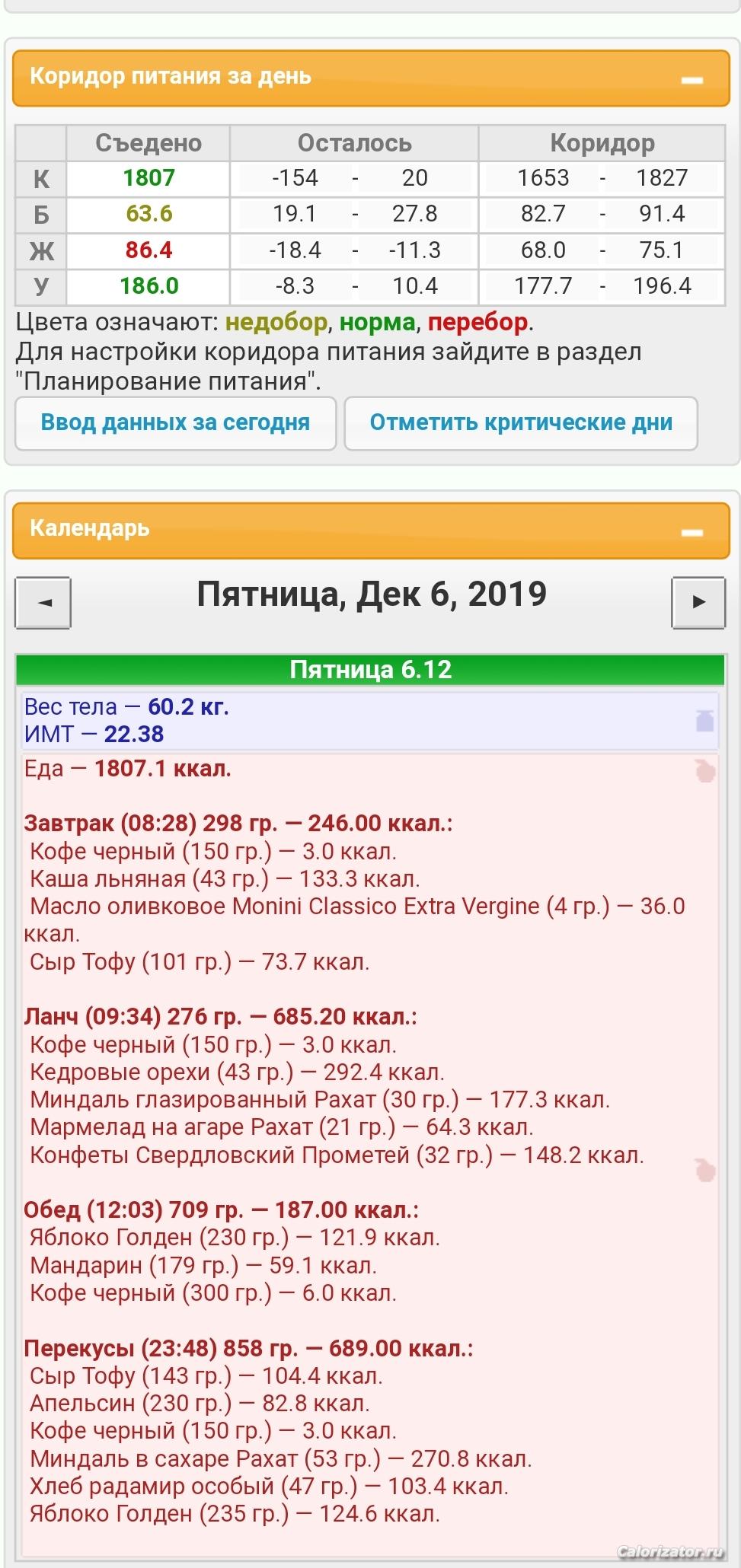Tap Отметить критические дни button
The image size is (741, 1568).
[x=521, y=422]
